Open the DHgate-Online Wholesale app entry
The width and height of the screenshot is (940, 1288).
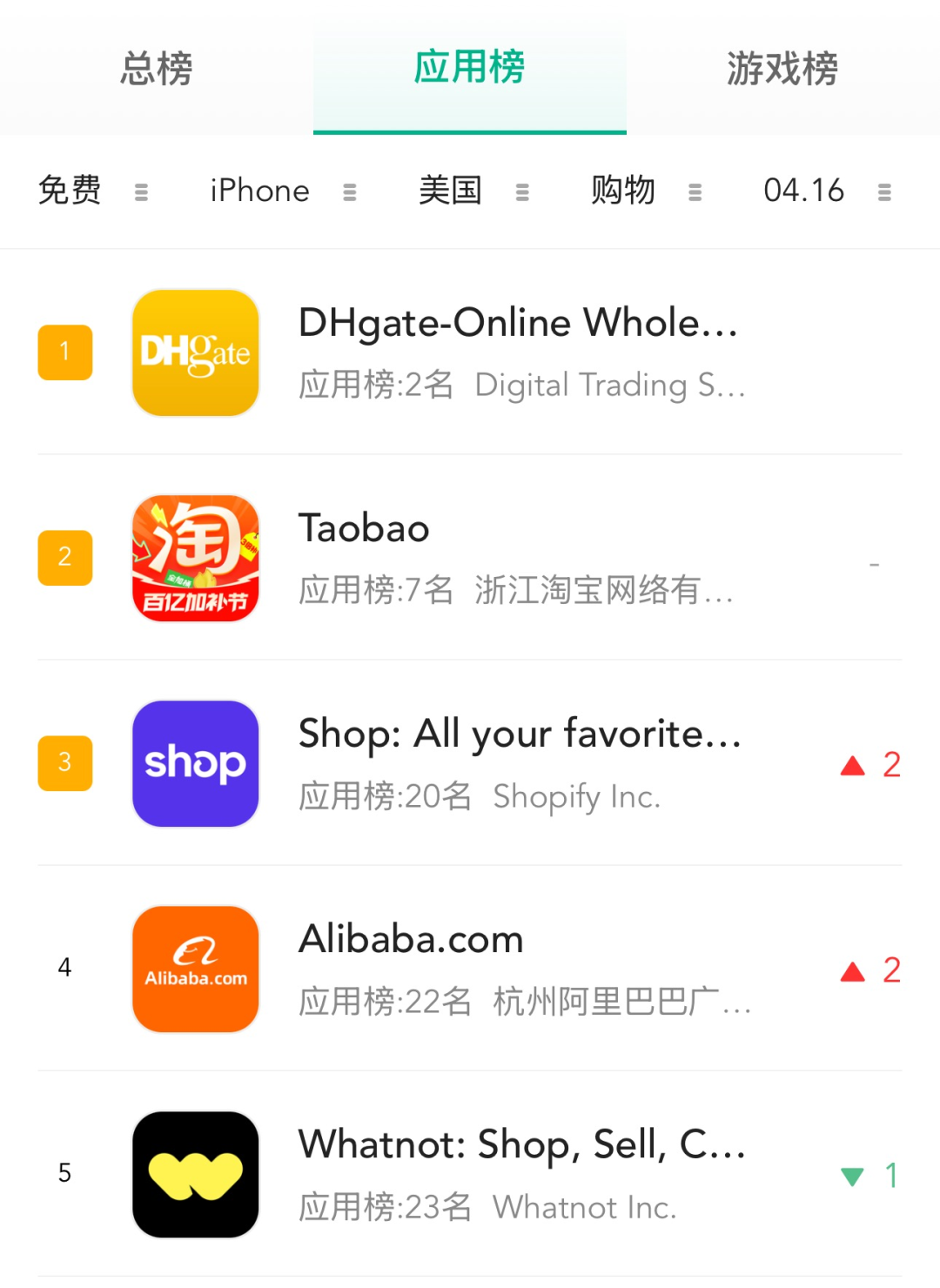[x=517, y=352]
